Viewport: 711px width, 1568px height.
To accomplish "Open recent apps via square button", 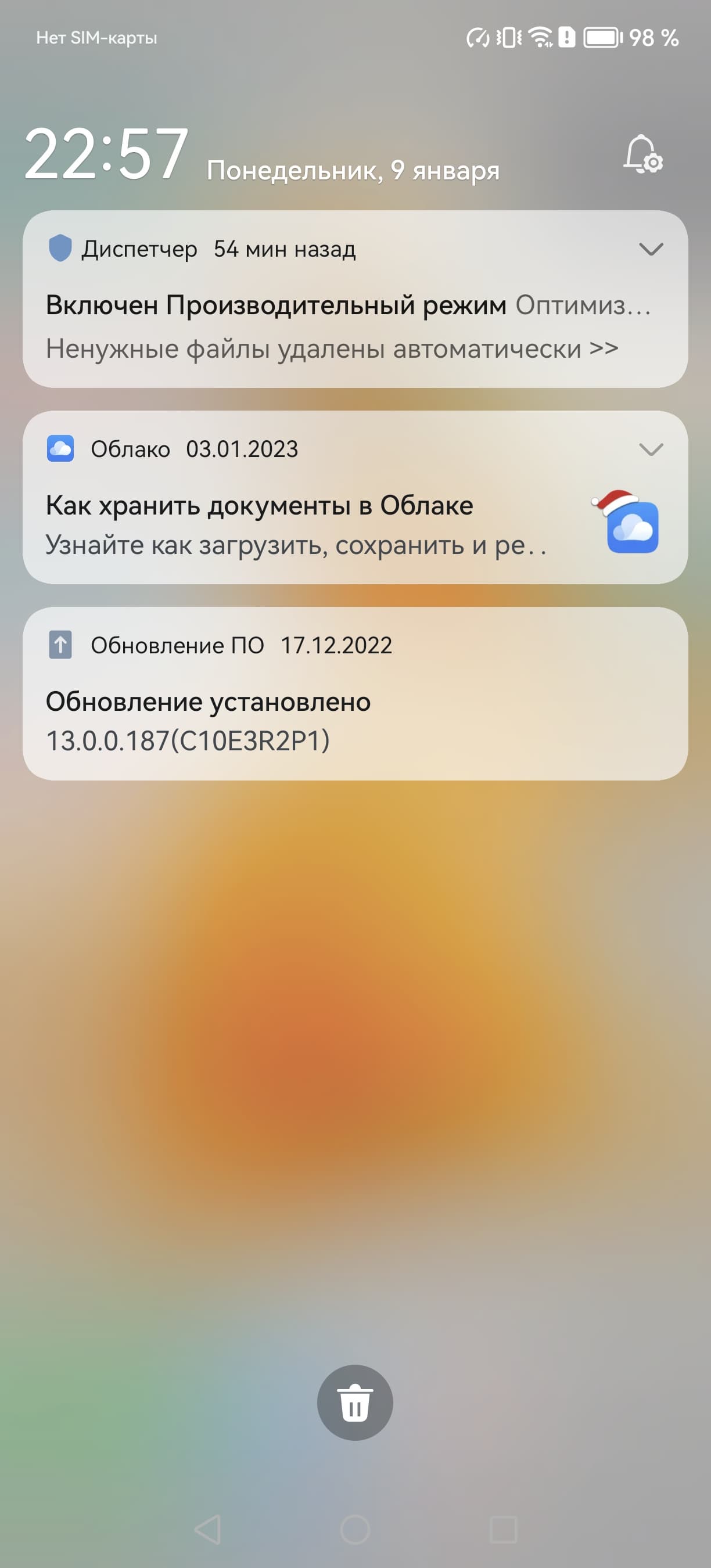I will pos(503,1529).
